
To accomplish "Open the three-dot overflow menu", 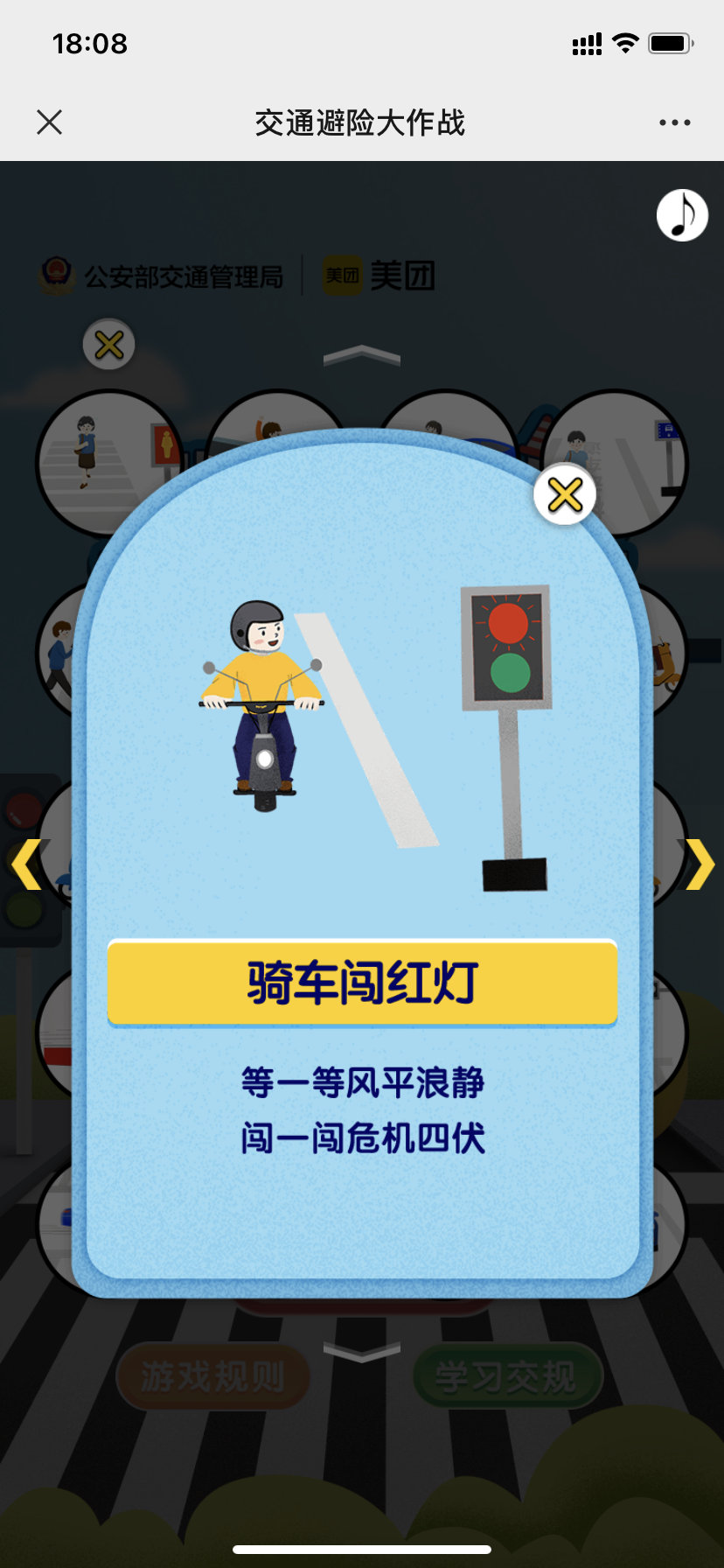I will pos(674,122).
